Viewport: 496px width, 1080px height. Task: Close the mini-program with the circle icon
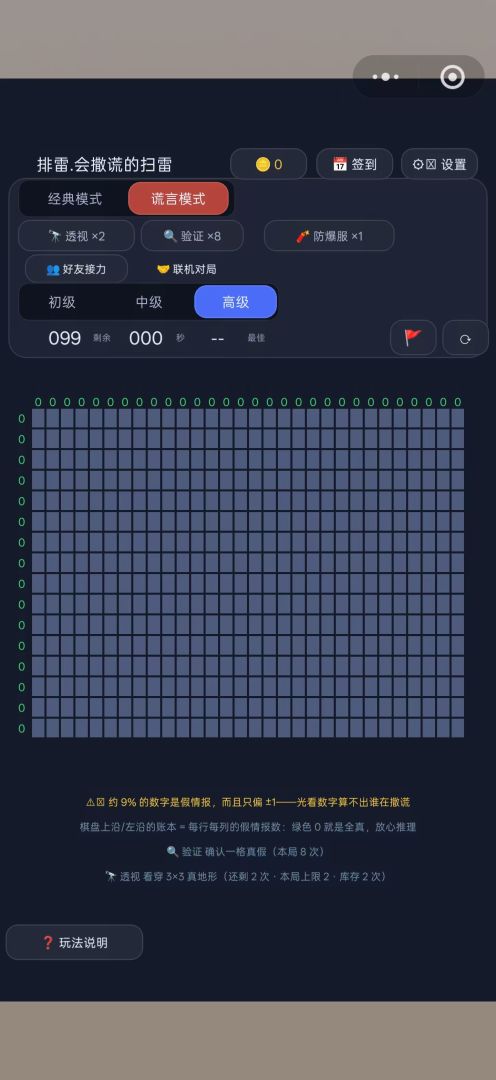tap(453, 77)
